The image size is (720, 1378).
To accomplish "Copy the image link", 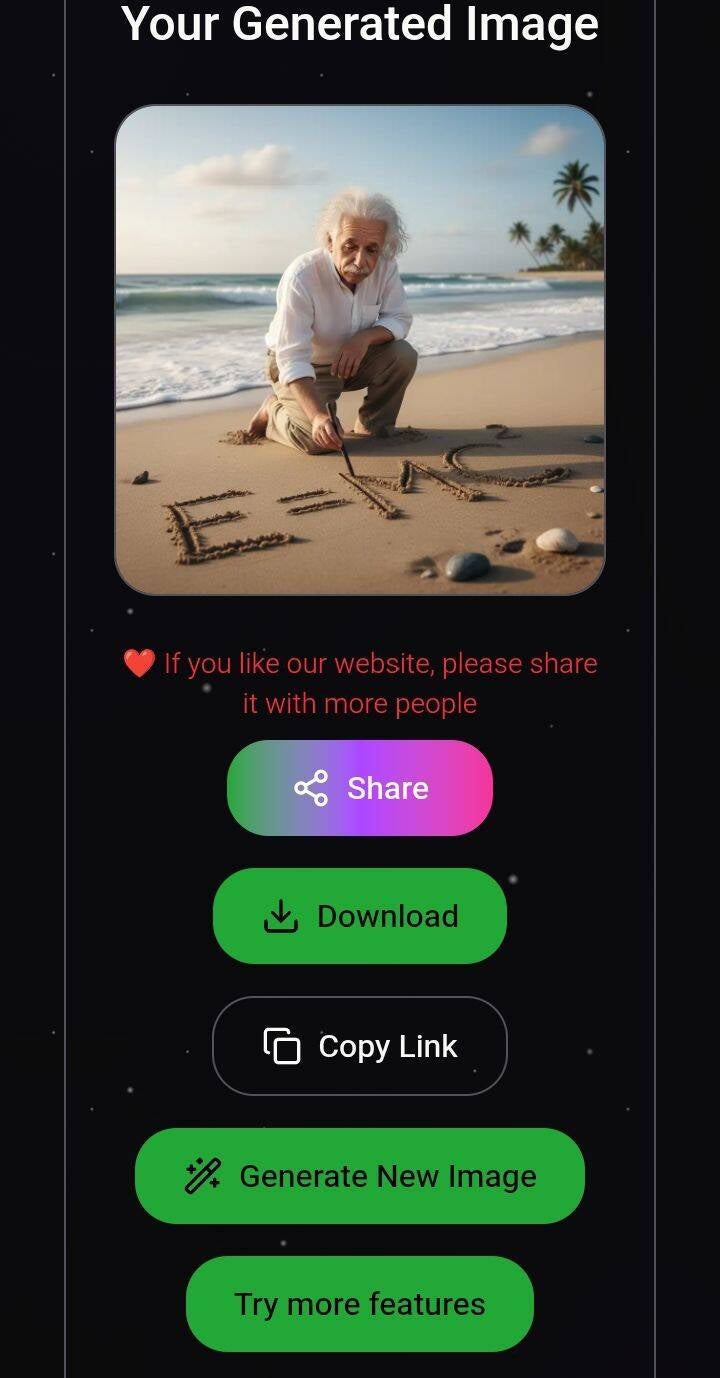I will click(360, 1046).
